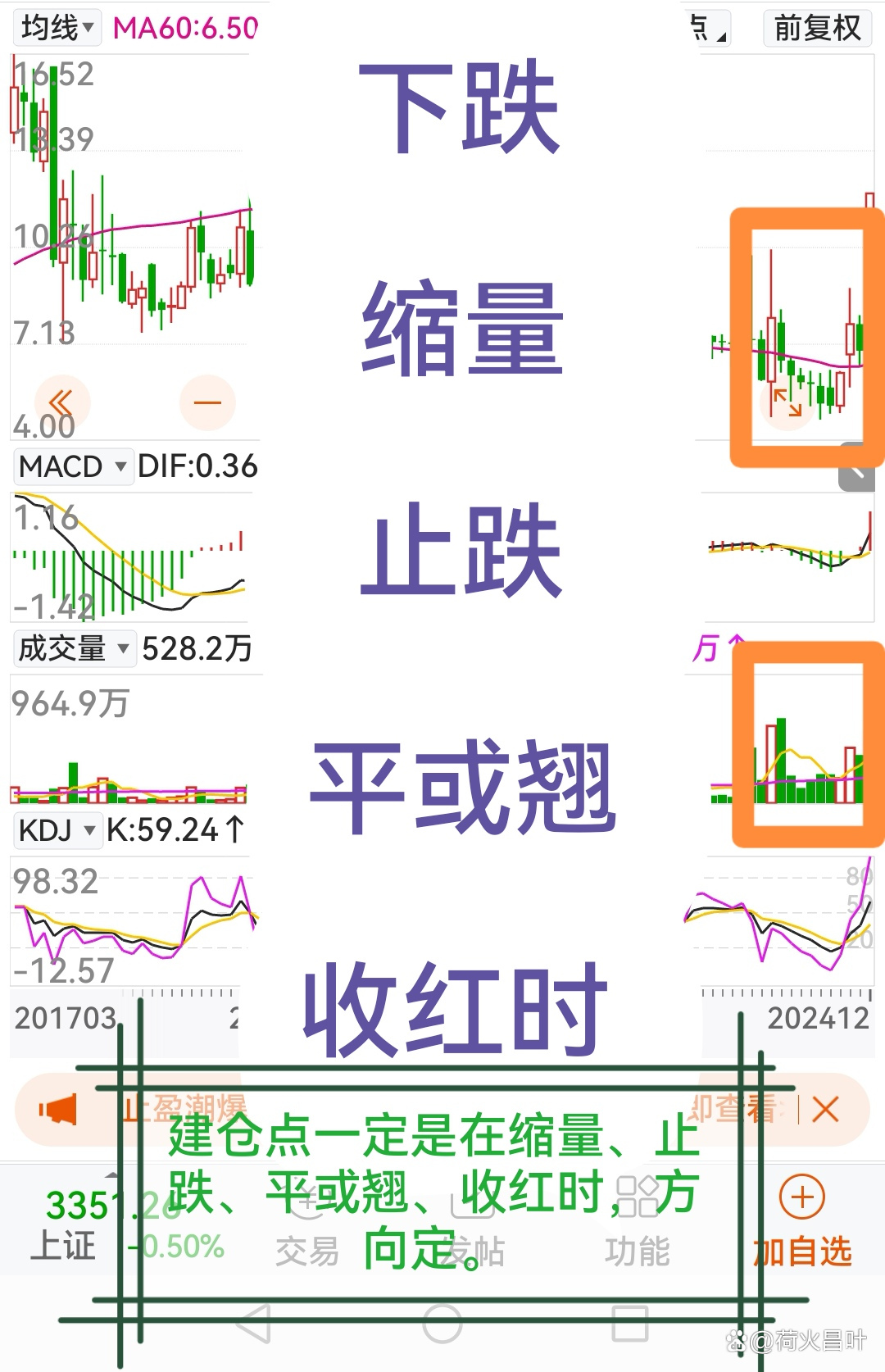885x1372 pixels.
Task: Open the 均线 moving average dropdown
Action: 57,28
